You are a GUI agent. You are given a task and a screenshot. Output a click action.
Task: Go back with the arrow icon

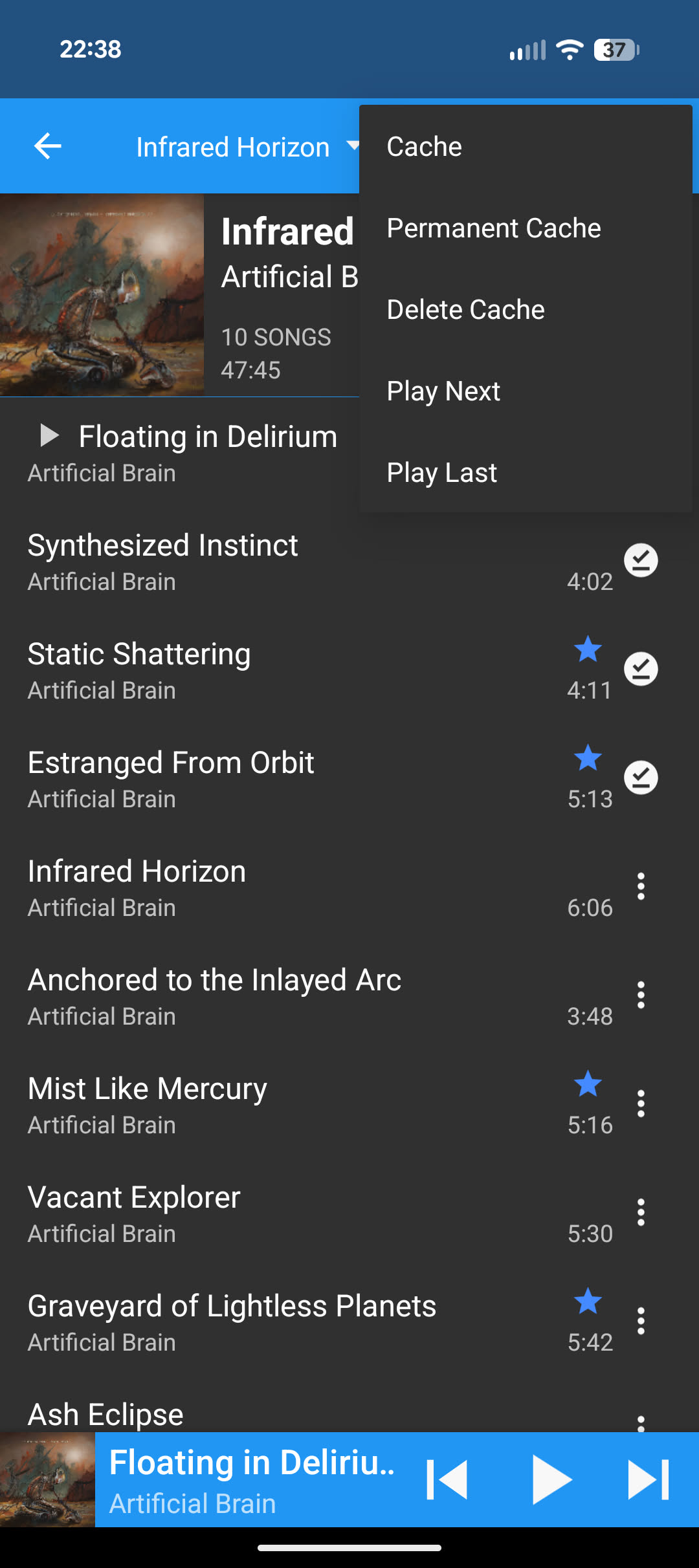[47, 146]
